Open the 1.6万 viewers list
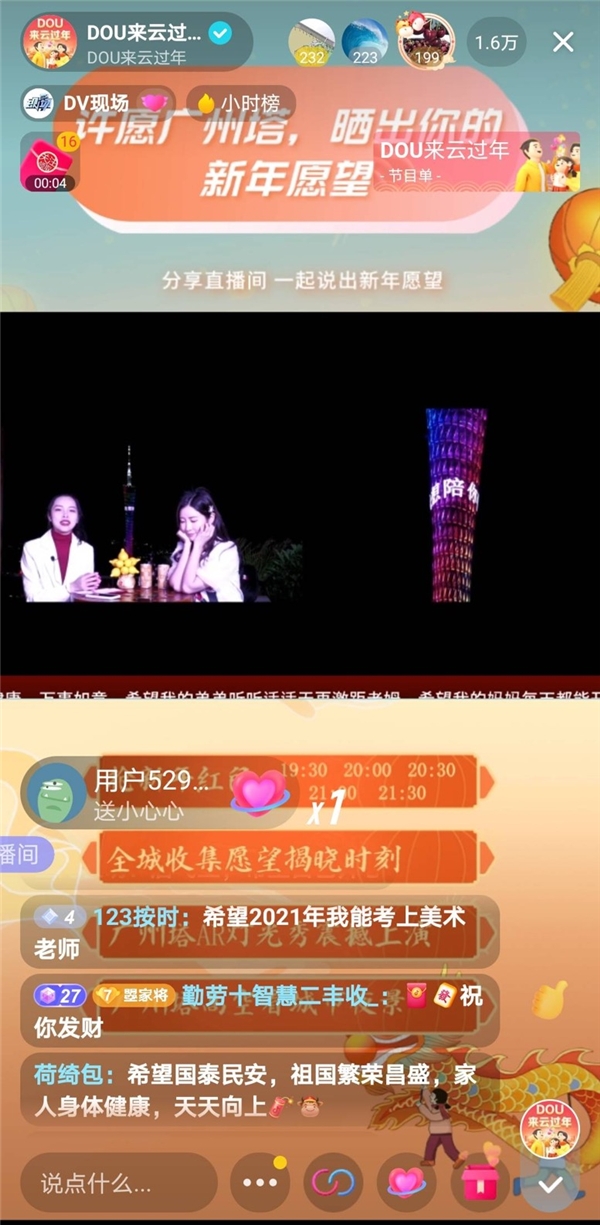This screenshot has width=600, height=1225. tap(496, 43)
